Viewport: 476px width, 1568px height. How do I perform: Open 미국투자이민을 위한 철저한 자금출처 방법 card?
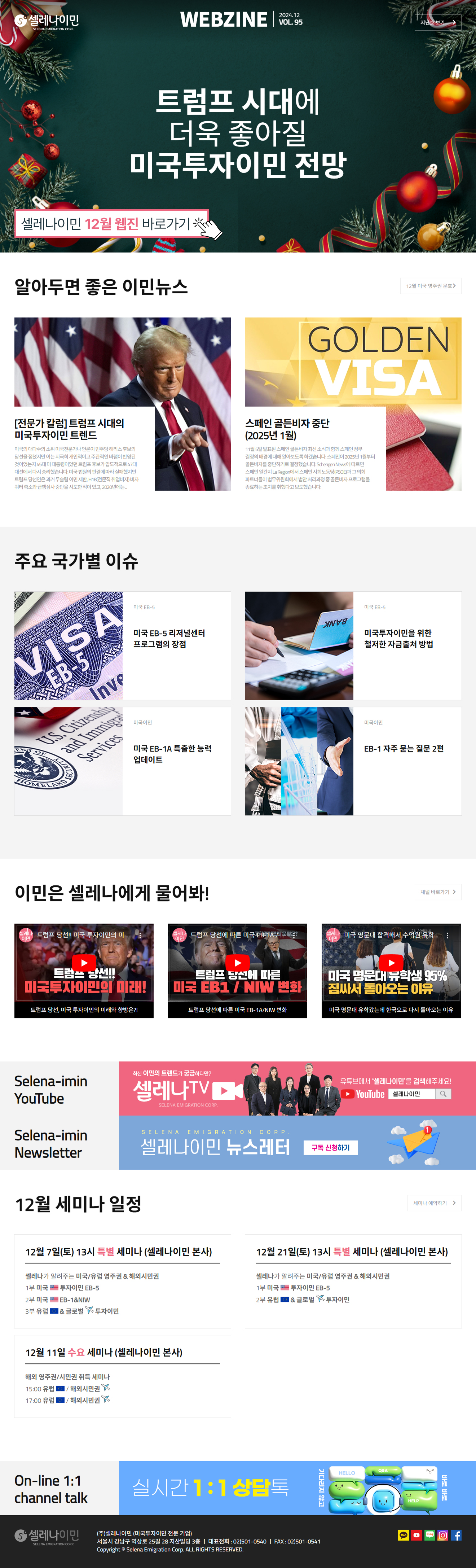click(x=353, y=645)
